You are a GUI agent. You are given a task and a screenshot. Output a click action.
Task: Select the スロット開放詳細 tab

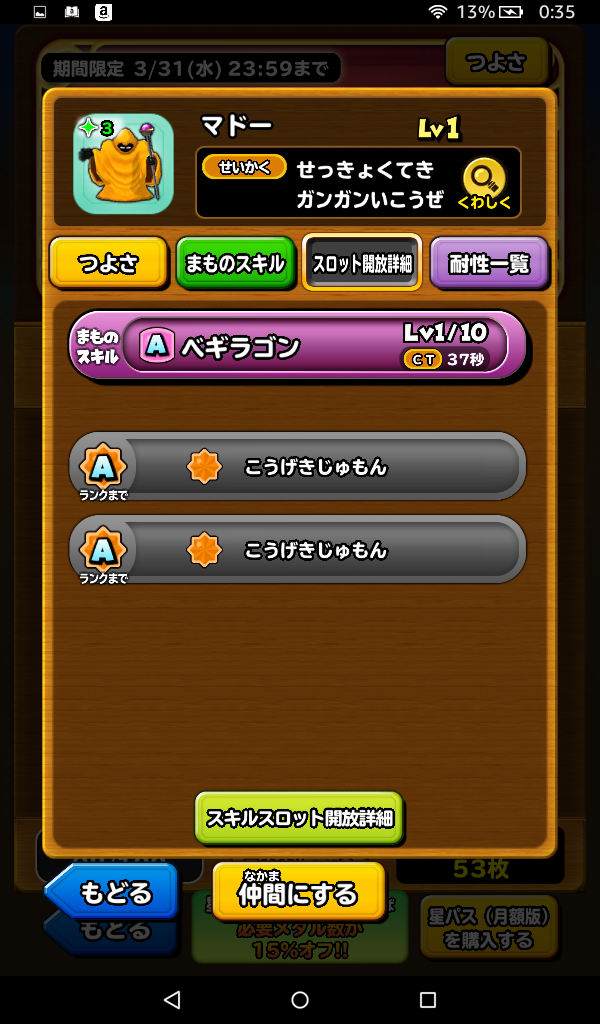pyautogui.click(x=362, y=265)
